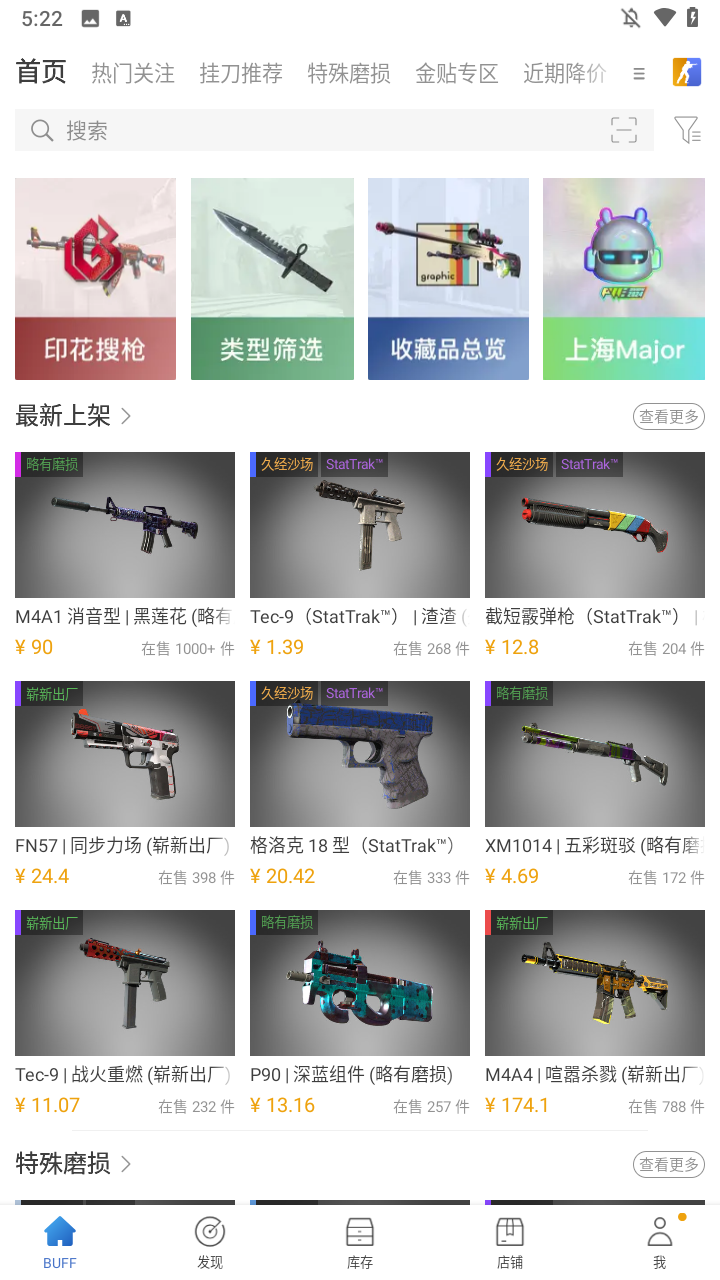The height and width of the screenshot is (1280, 720).
Task: Select the 特殊磨损 top tab
Action: (x=349, y=73)
